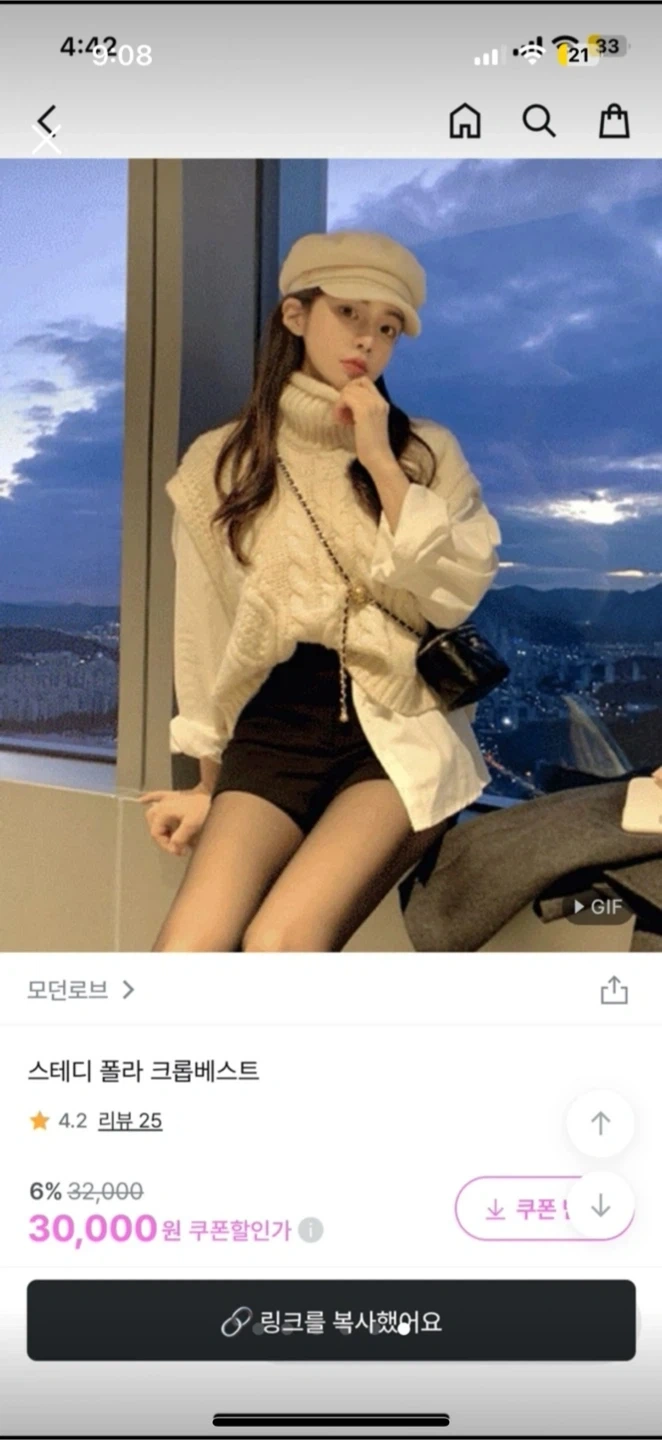Open the shopping bag cart
This screenshot has width=662, height=1440.
coord(614,122)
